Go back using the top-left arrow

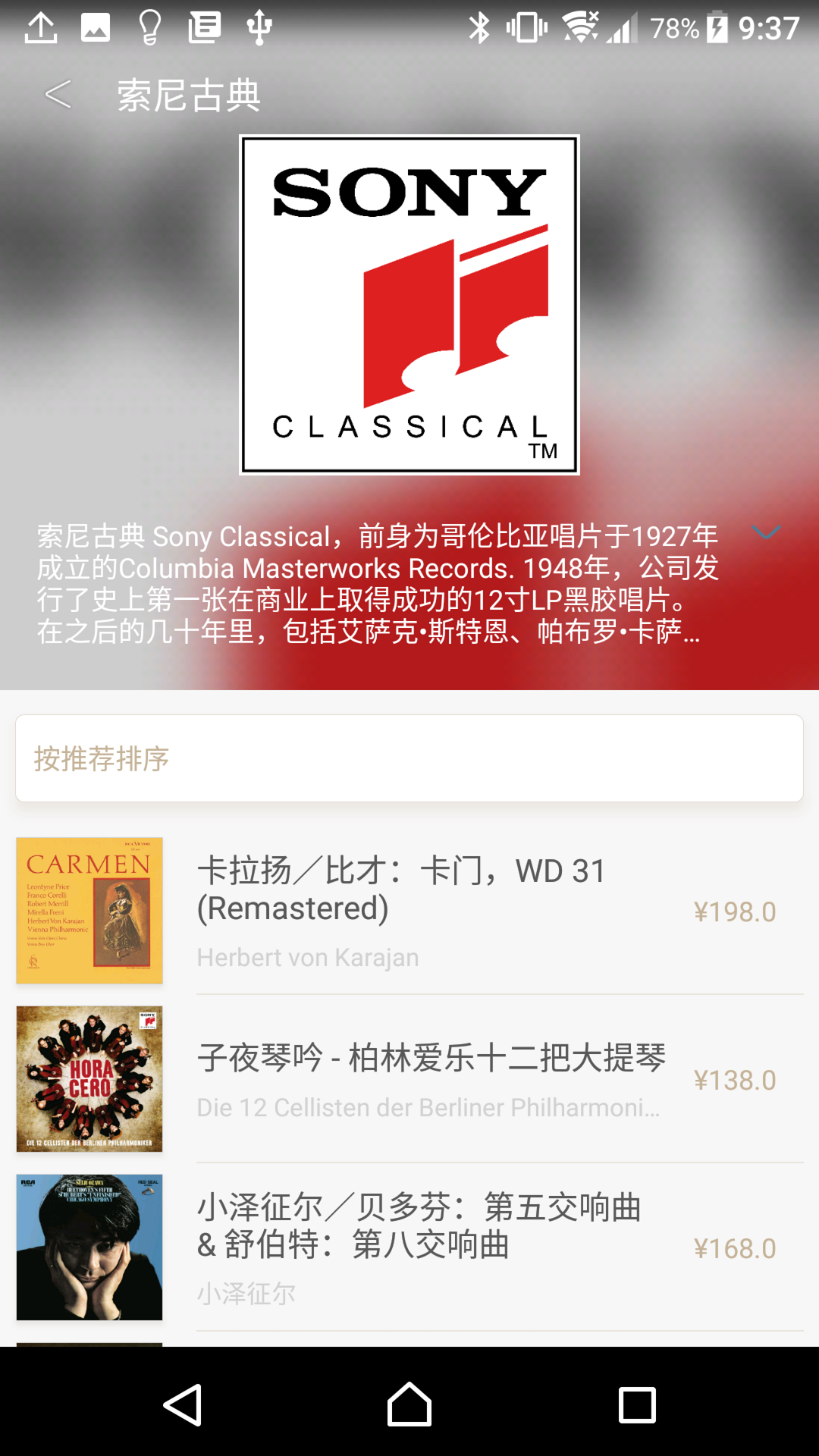58,95
